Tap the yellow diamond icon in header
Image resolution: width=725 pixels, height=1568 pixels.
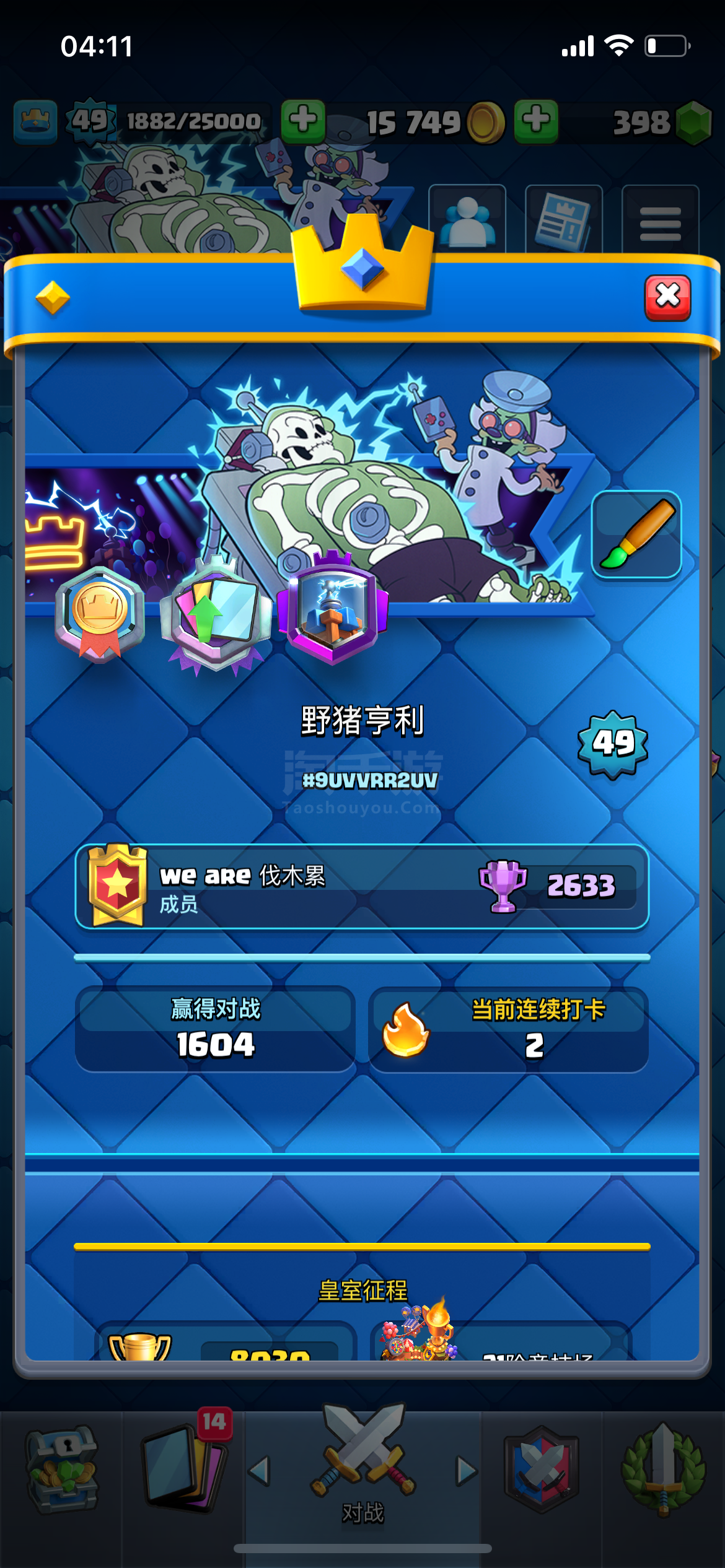click(53, 298)
